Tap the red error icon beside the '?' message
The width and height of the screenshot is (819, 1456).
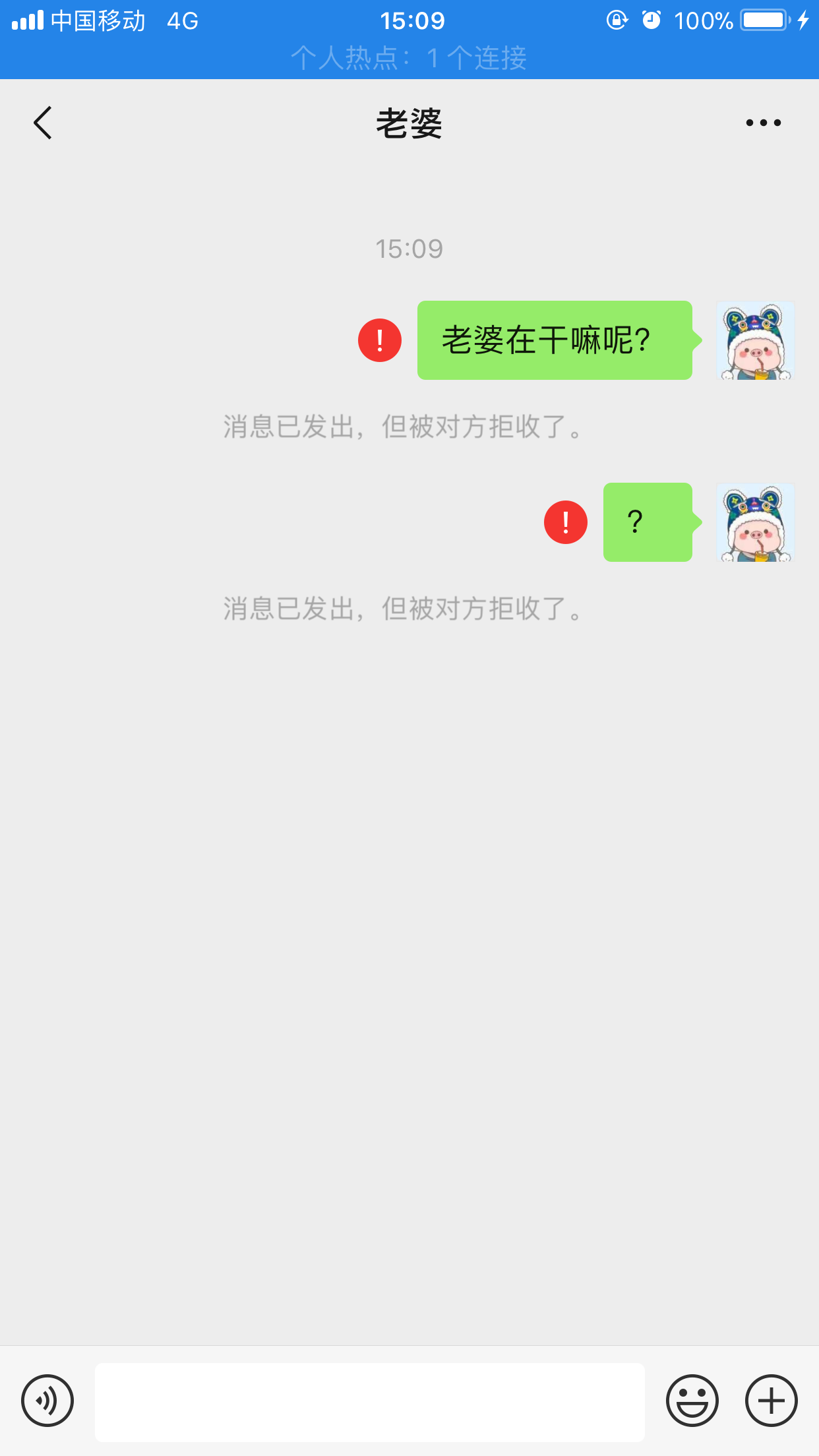coord(565,522)
